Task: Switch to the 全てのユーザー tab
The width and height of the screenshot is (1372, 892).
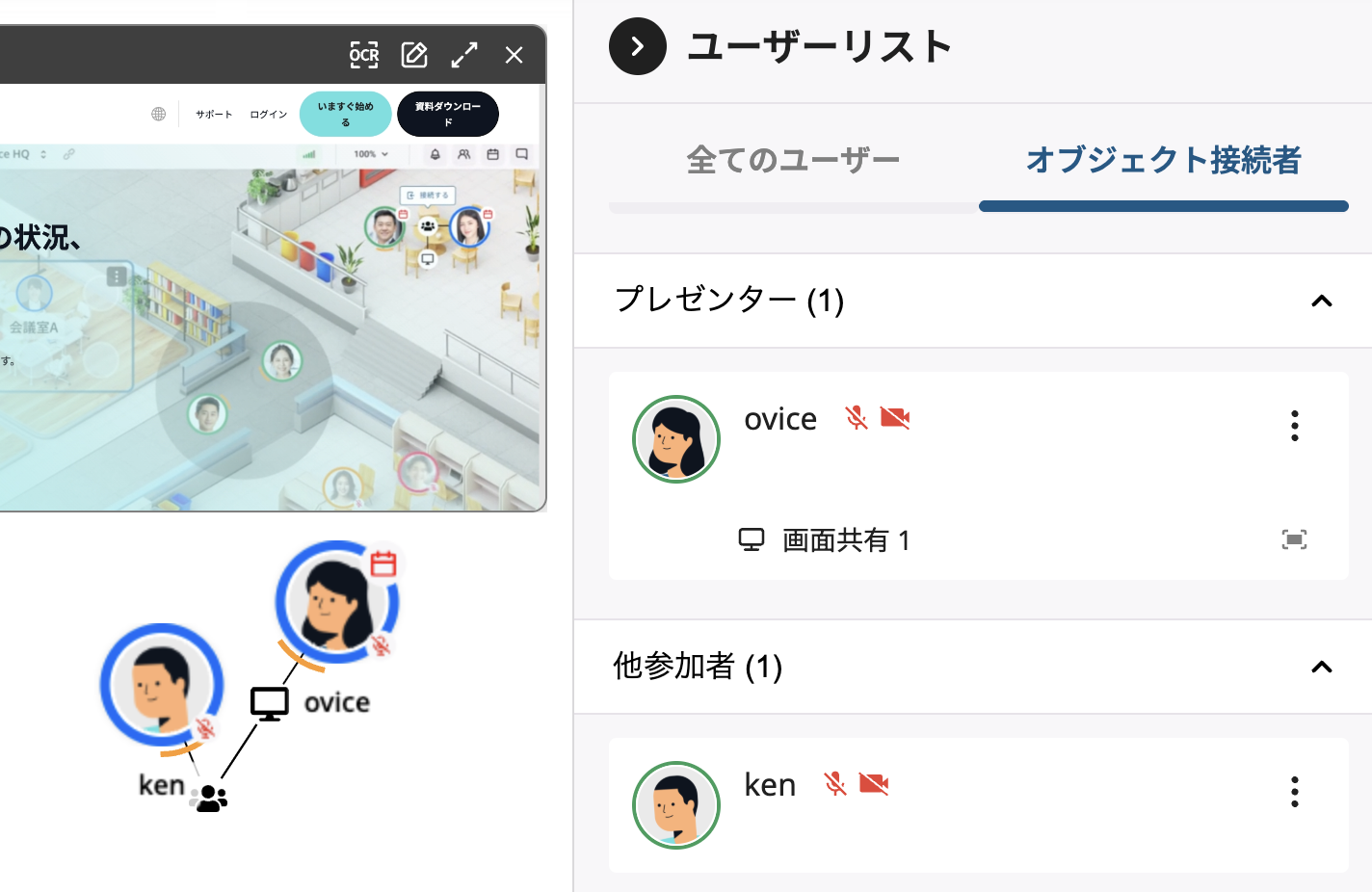Action: click(x=793, y=160)
